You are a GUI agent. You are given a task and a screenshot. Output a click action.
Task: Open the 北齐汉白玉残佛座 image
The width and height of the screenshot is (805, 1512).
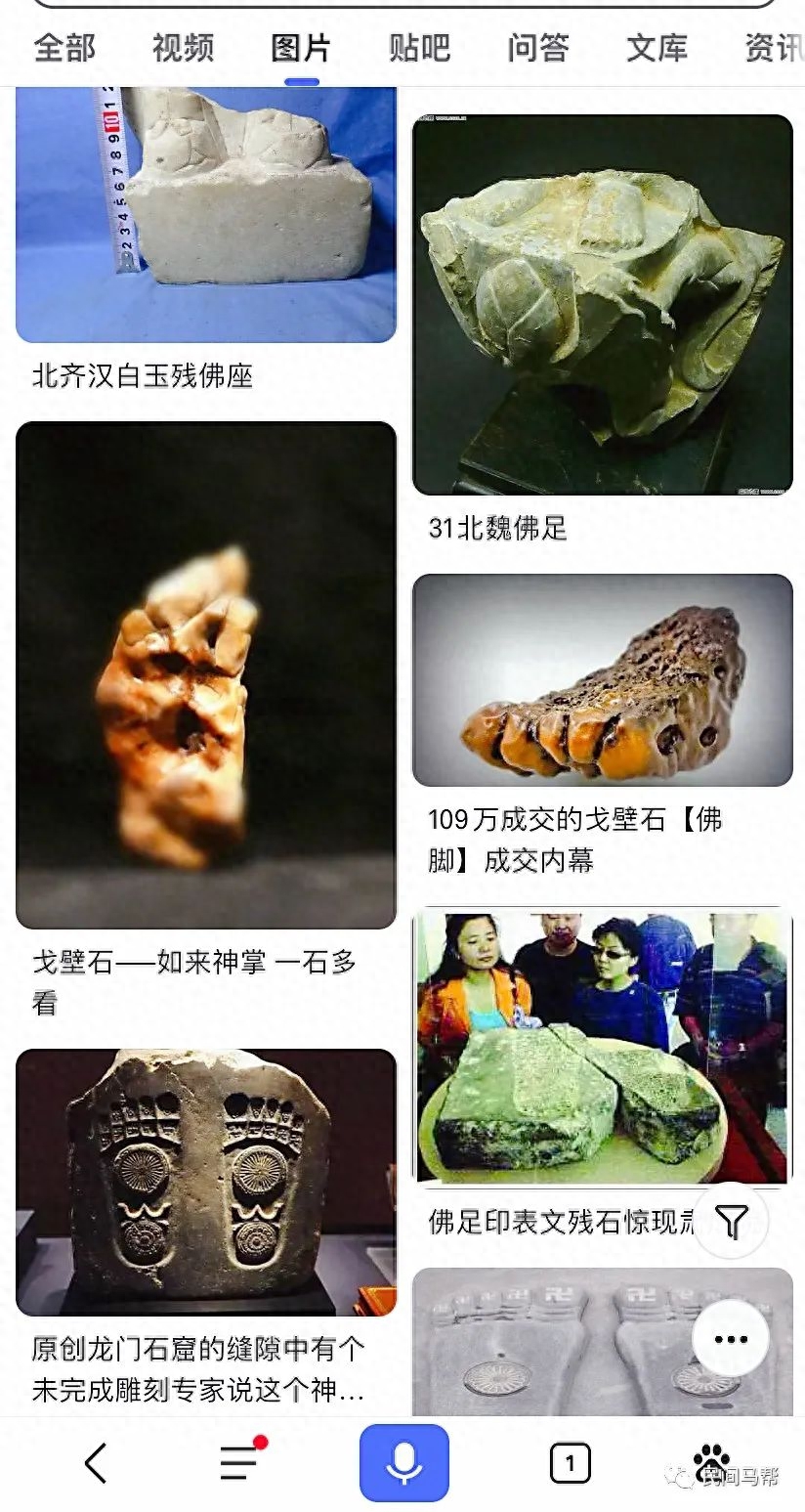pos(206,215)
